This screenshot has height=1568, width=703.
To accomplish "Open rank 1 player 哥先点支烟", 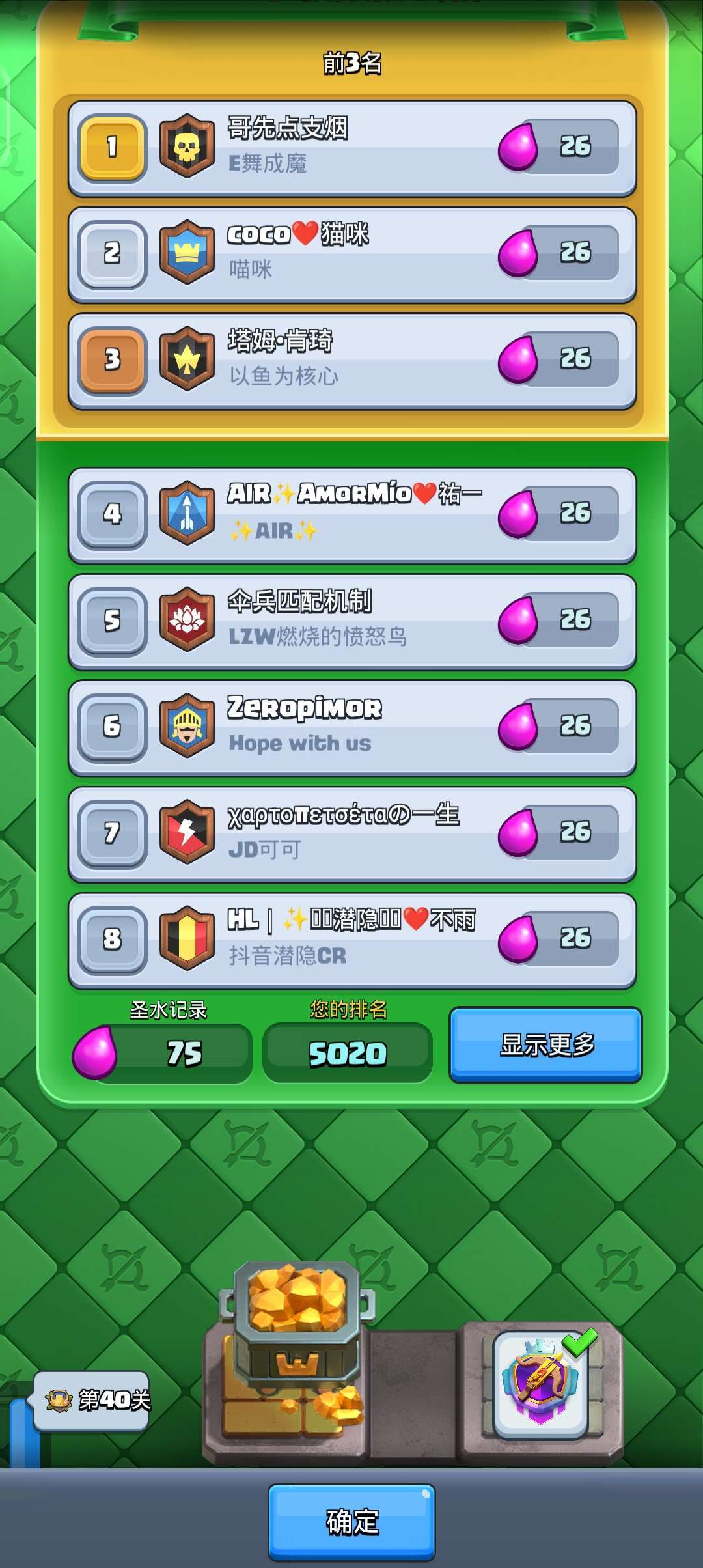I will pyautogui.click(x=351, y=148).
